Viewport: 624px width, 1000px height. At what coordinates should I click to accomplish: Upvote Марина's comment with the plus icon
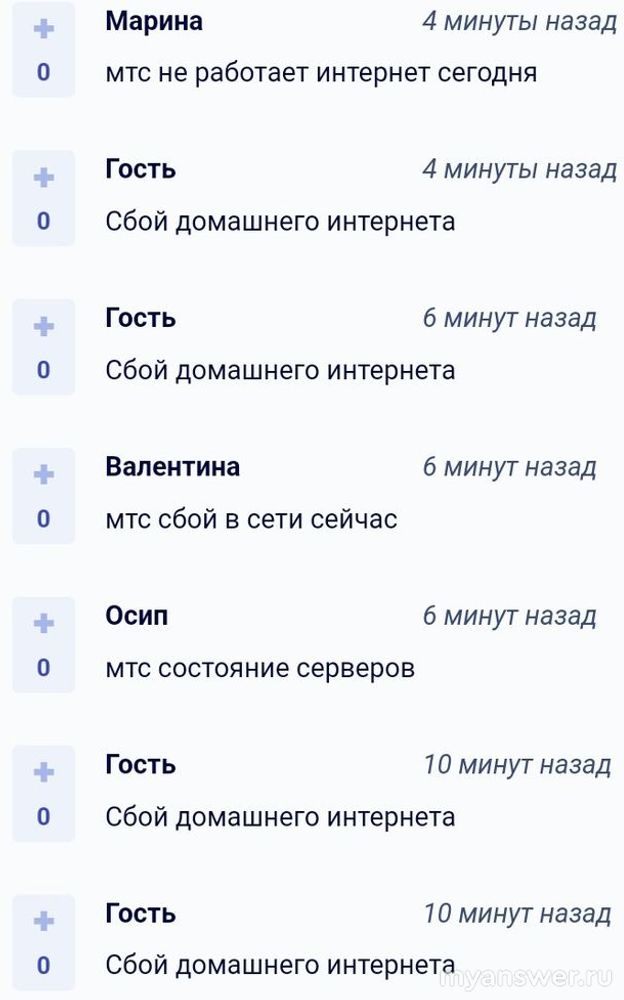(x=43, y=29)
